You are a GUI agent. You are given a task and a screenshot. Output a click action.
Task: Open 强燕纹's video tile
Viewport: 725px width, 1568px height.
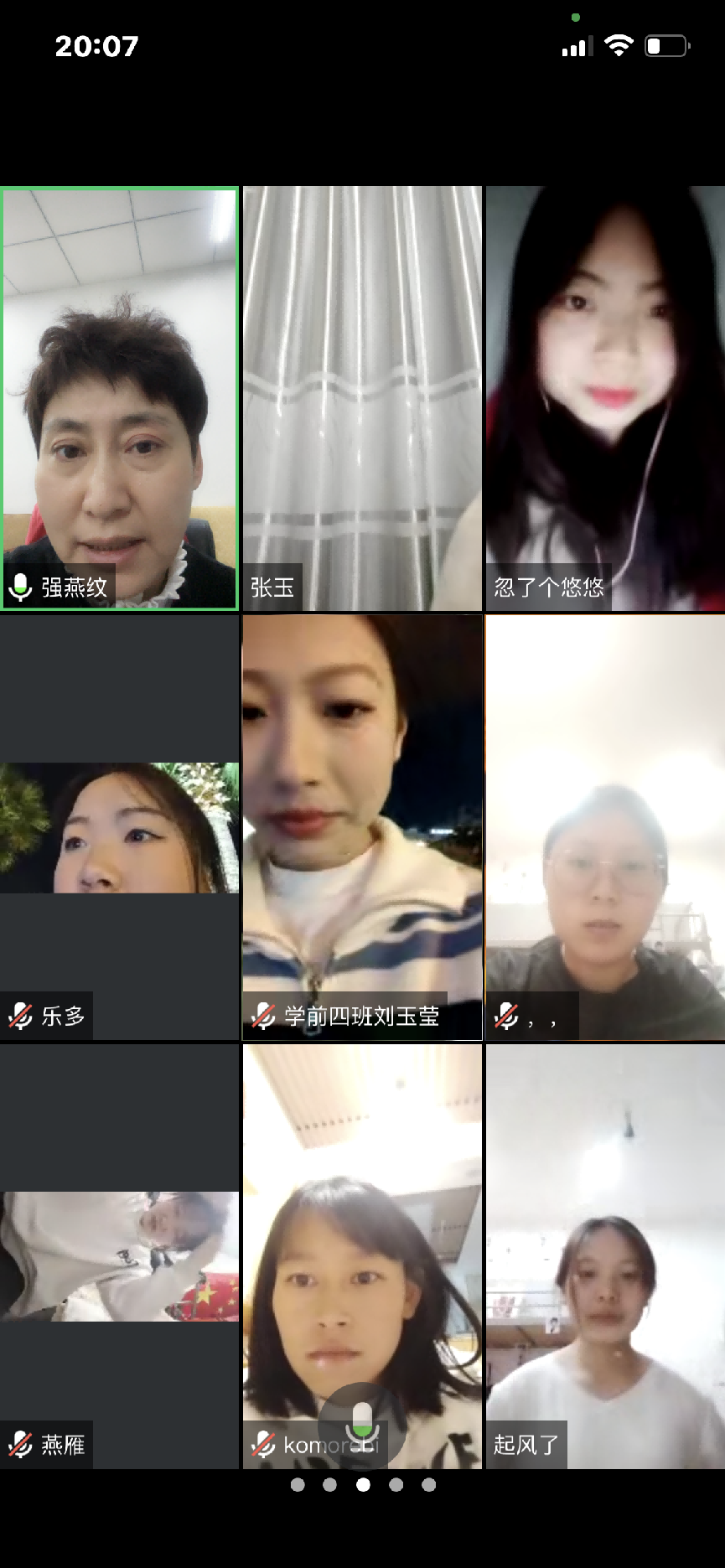tap(120, 398)
